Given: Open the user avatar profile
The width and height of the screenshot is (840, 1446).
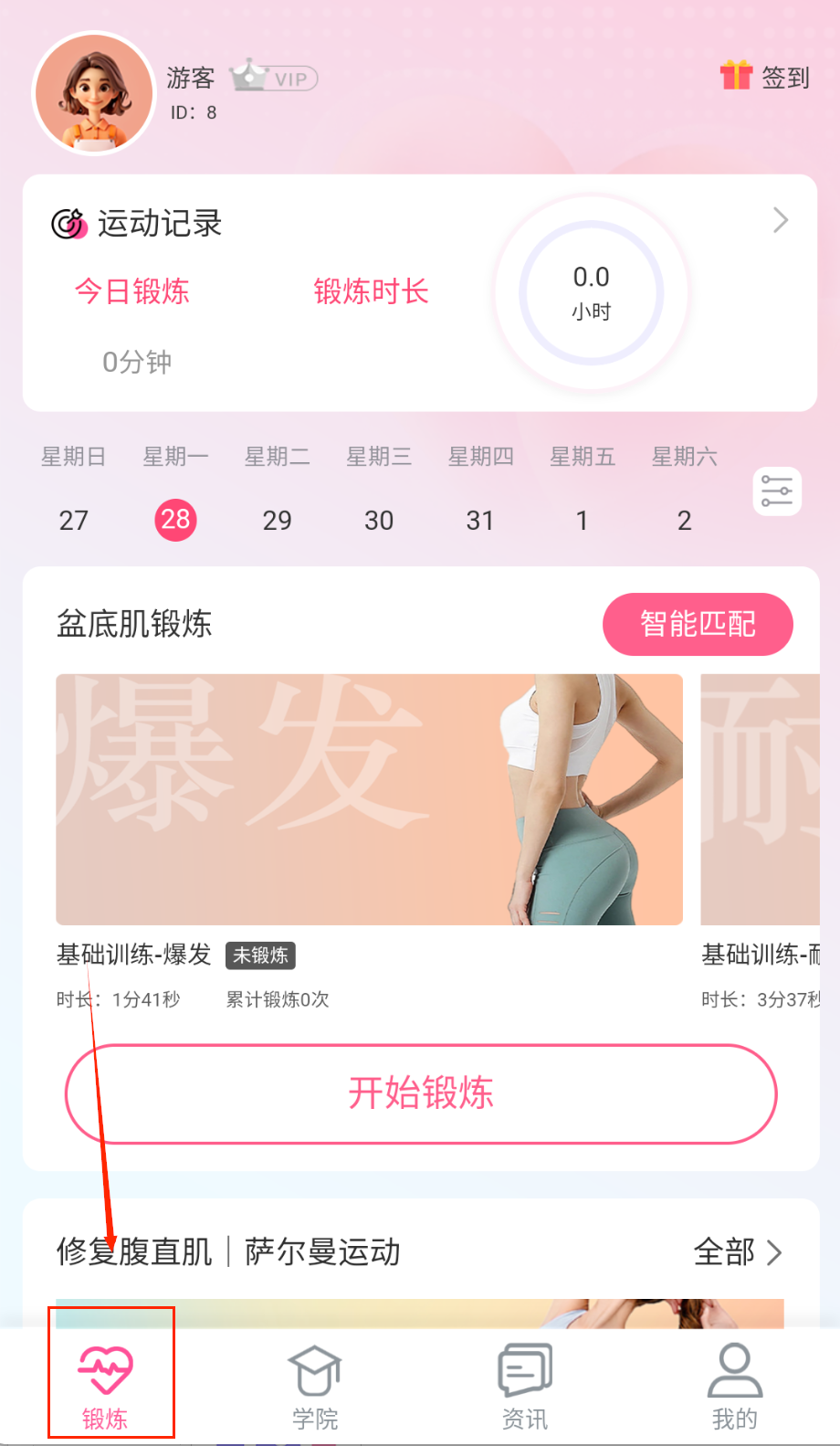Looking at the screenshot, I should pos(94,93).
